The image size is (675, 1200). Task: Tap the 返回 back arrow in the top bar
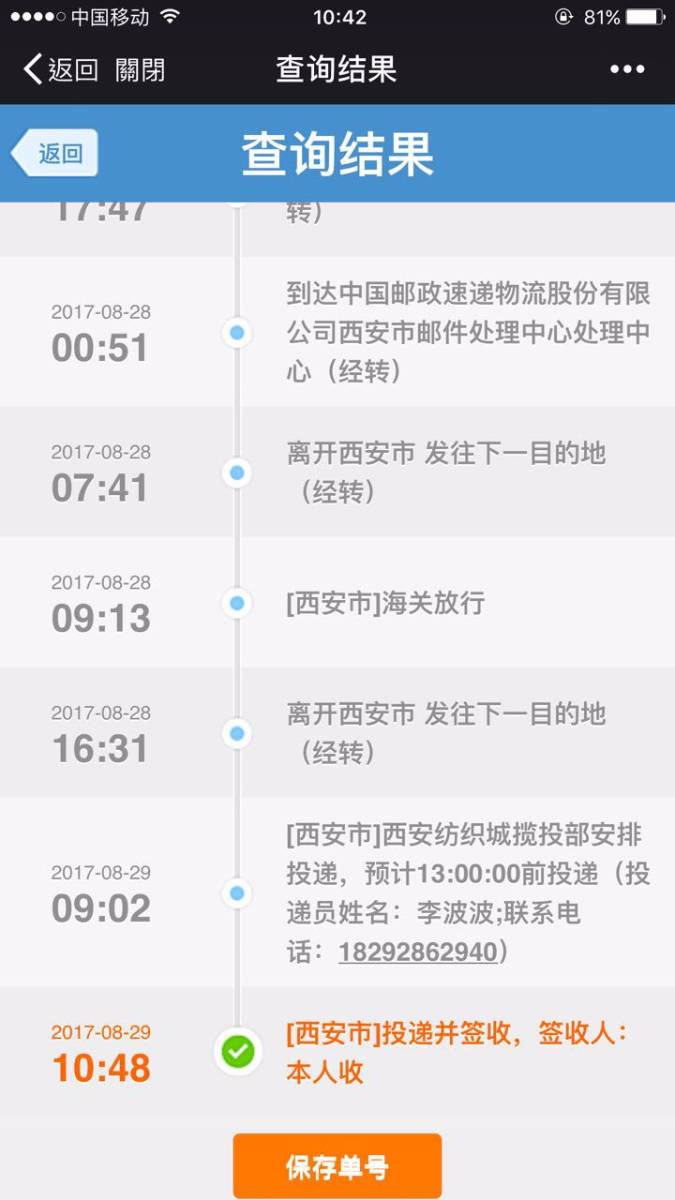(x=60, y=69)
